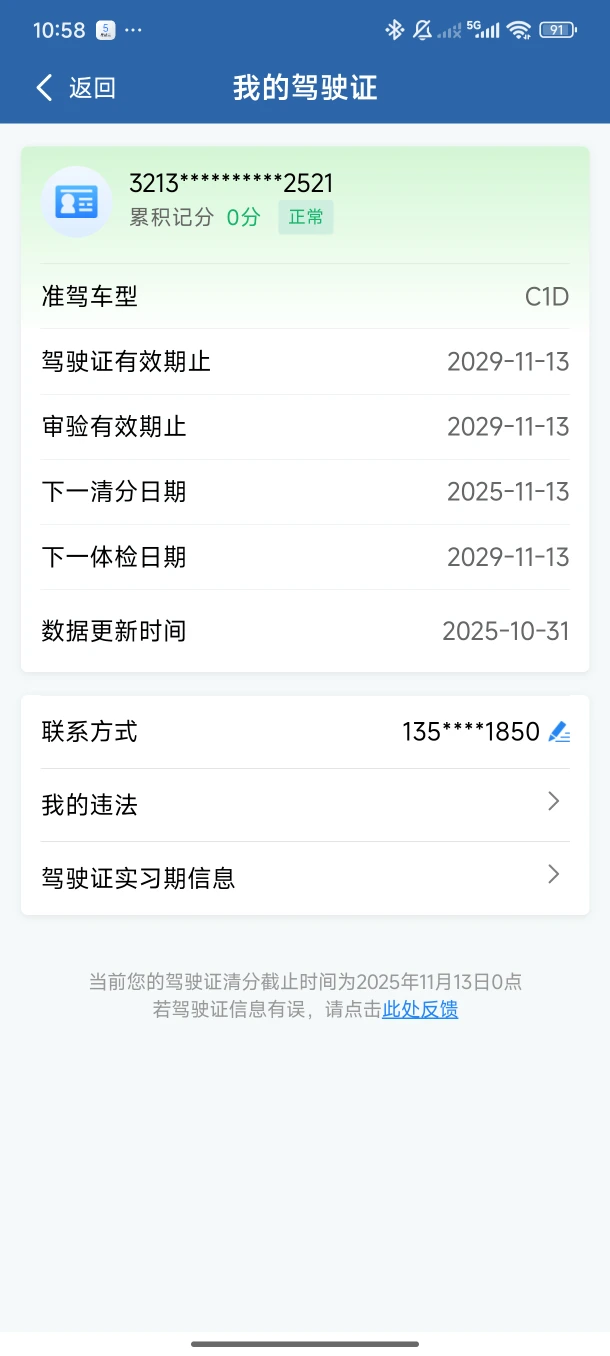Open 驾驶证实习期信息 details
This screenshot has width=610, height=1356.
304,878
